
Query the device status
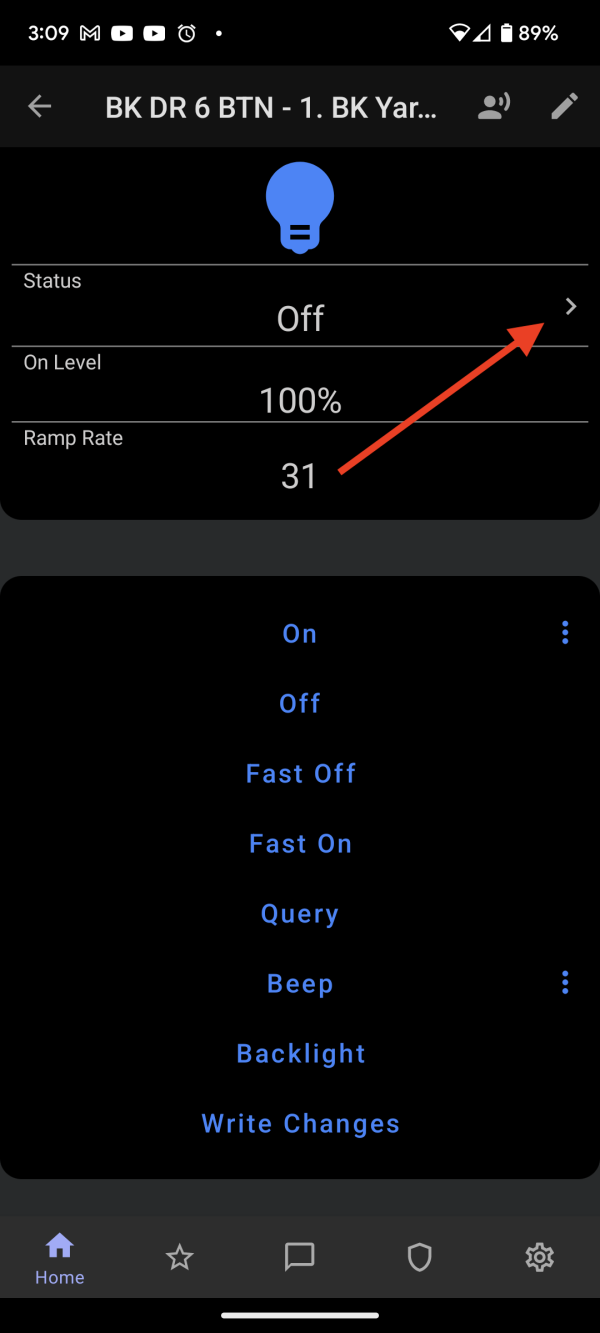click(x=300, y=914)
